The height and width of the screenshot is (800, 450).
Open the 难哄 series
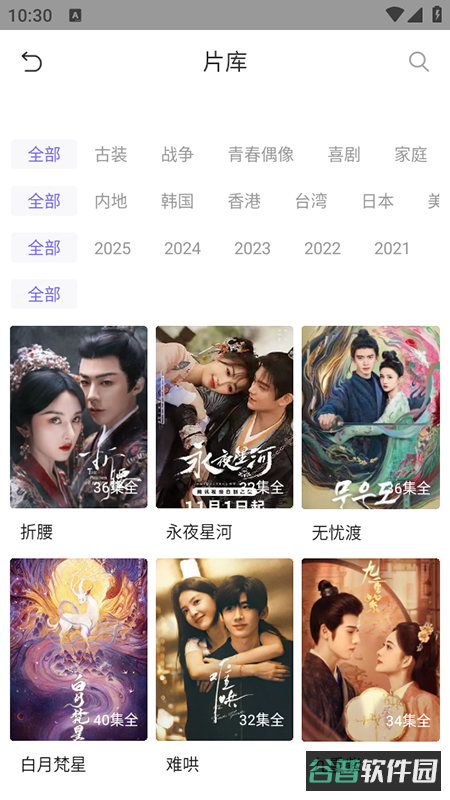pyautogui.click(x=224, y=666)
